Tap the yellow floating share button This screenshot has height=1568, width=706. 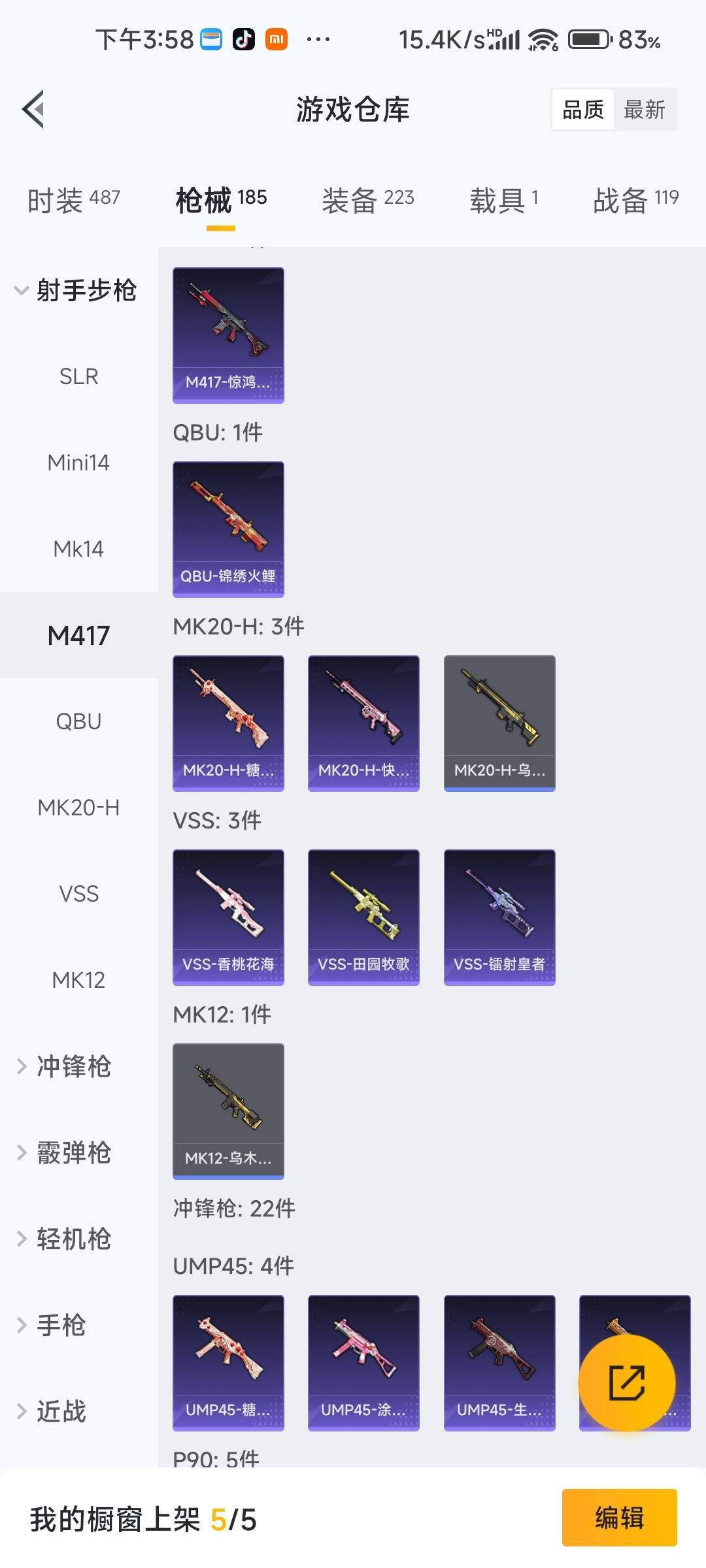[626, 1382]
